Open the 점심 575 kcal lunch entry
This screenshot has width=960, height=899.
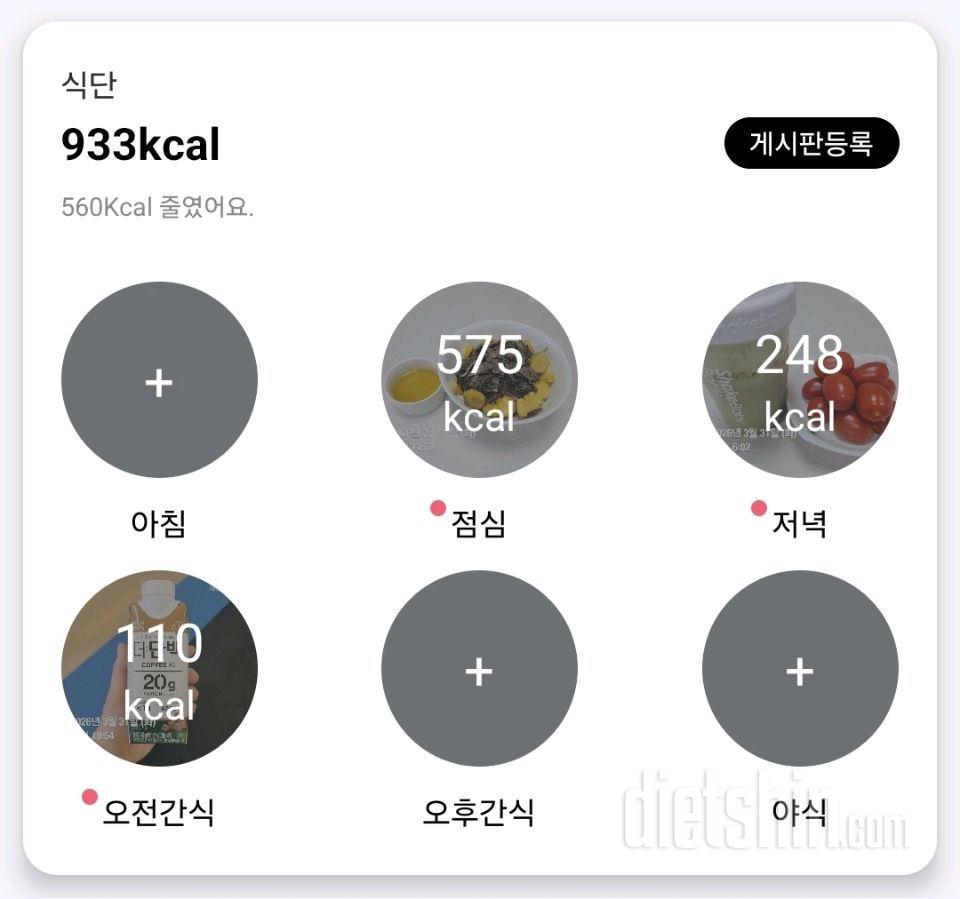pyautogui.click(x=479, y=380)
